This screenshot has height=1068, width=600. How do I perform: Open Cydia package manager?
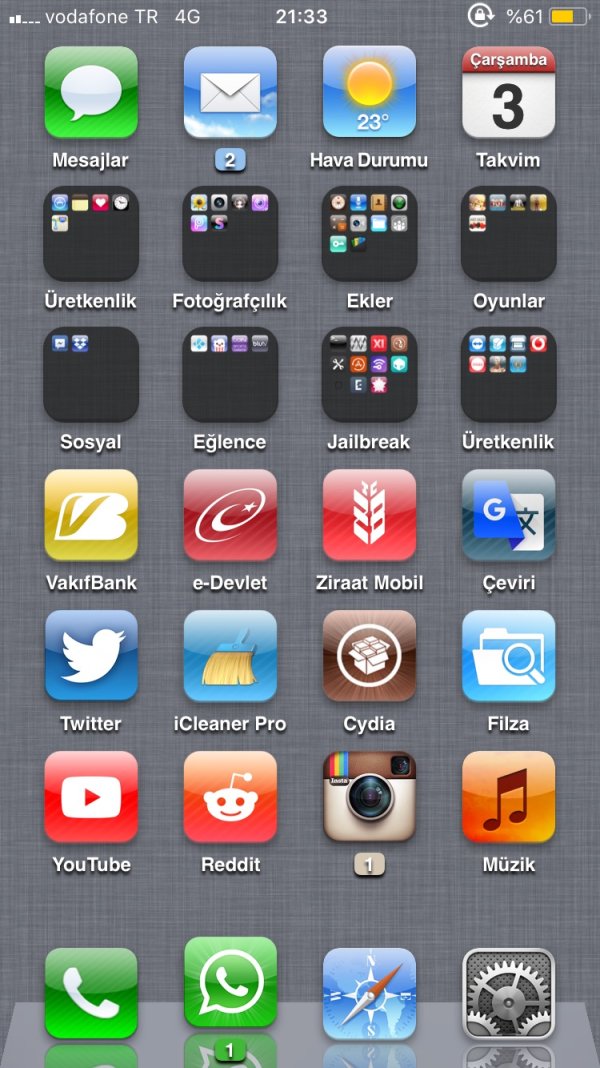(369, 656)
